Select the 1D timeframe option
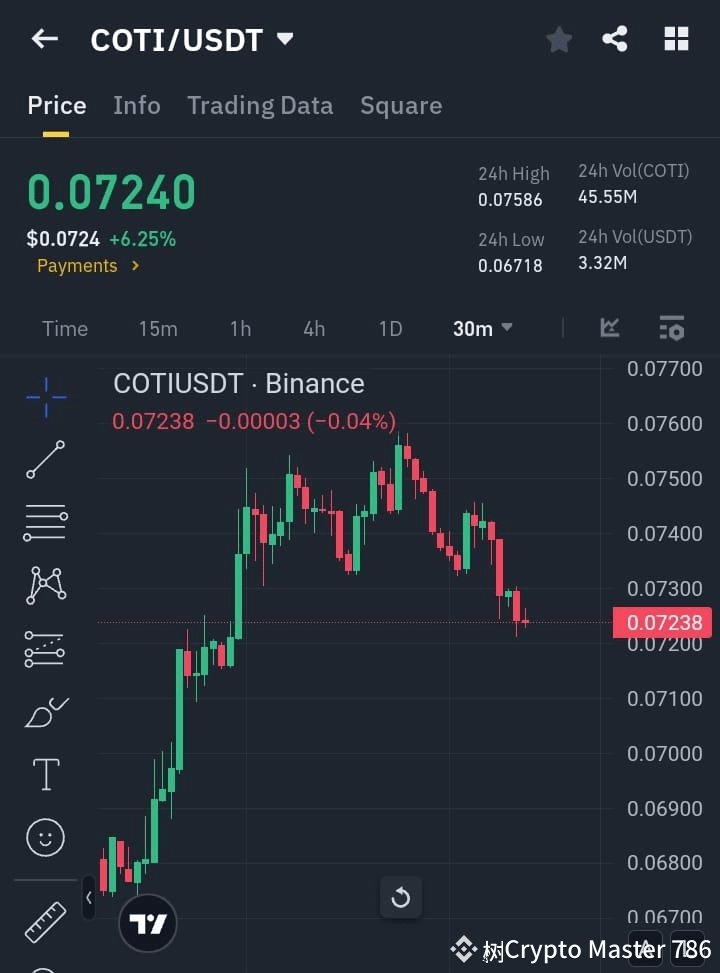 389,328
